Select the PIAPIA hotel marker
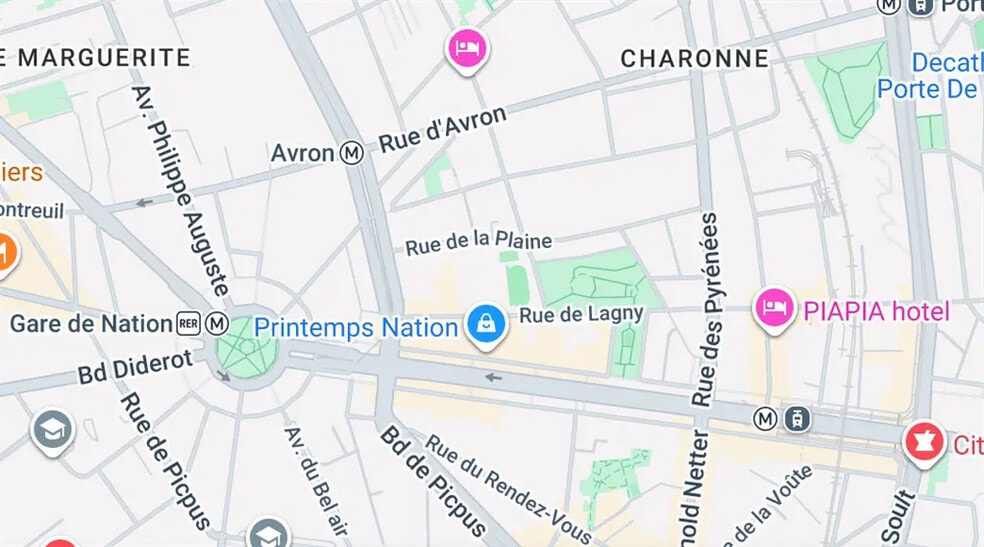The width and height of the screenshot is (984, 547). [x=773, y=307]
